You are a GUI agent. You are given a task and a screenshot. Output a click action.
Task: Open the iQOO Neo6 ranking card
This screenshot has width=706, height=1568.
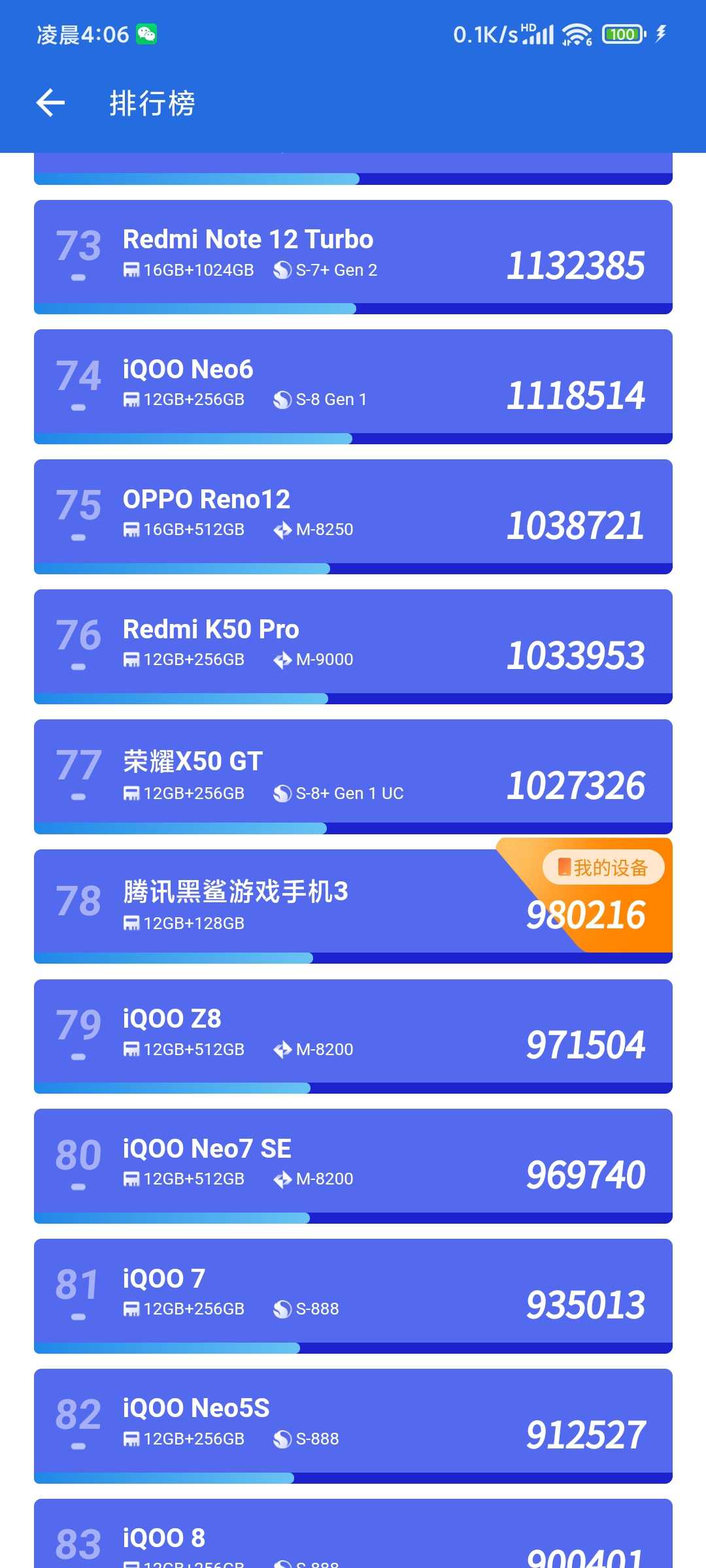point(353,387)
